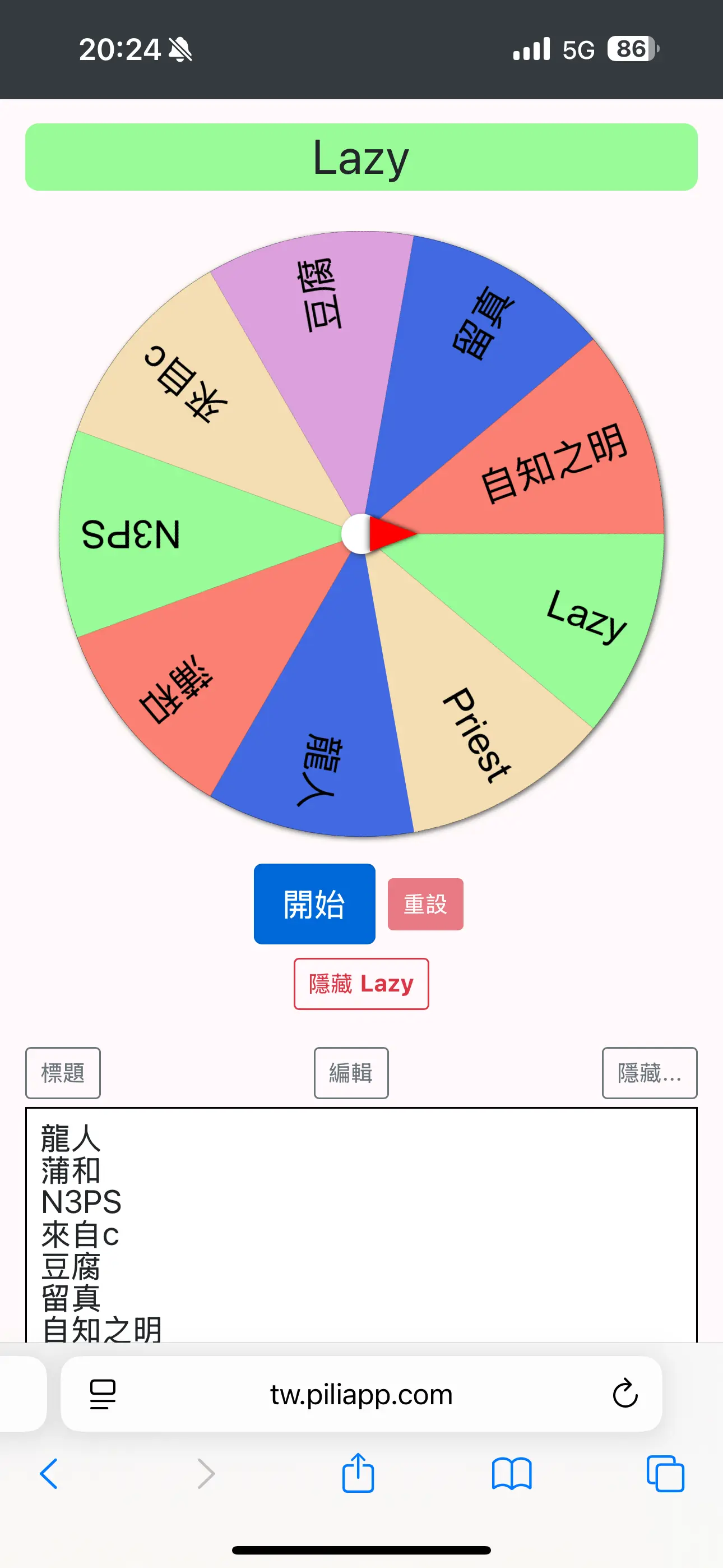Show all open tabs
This screenshot has width=723, height=1568.
coord(665,1474)
